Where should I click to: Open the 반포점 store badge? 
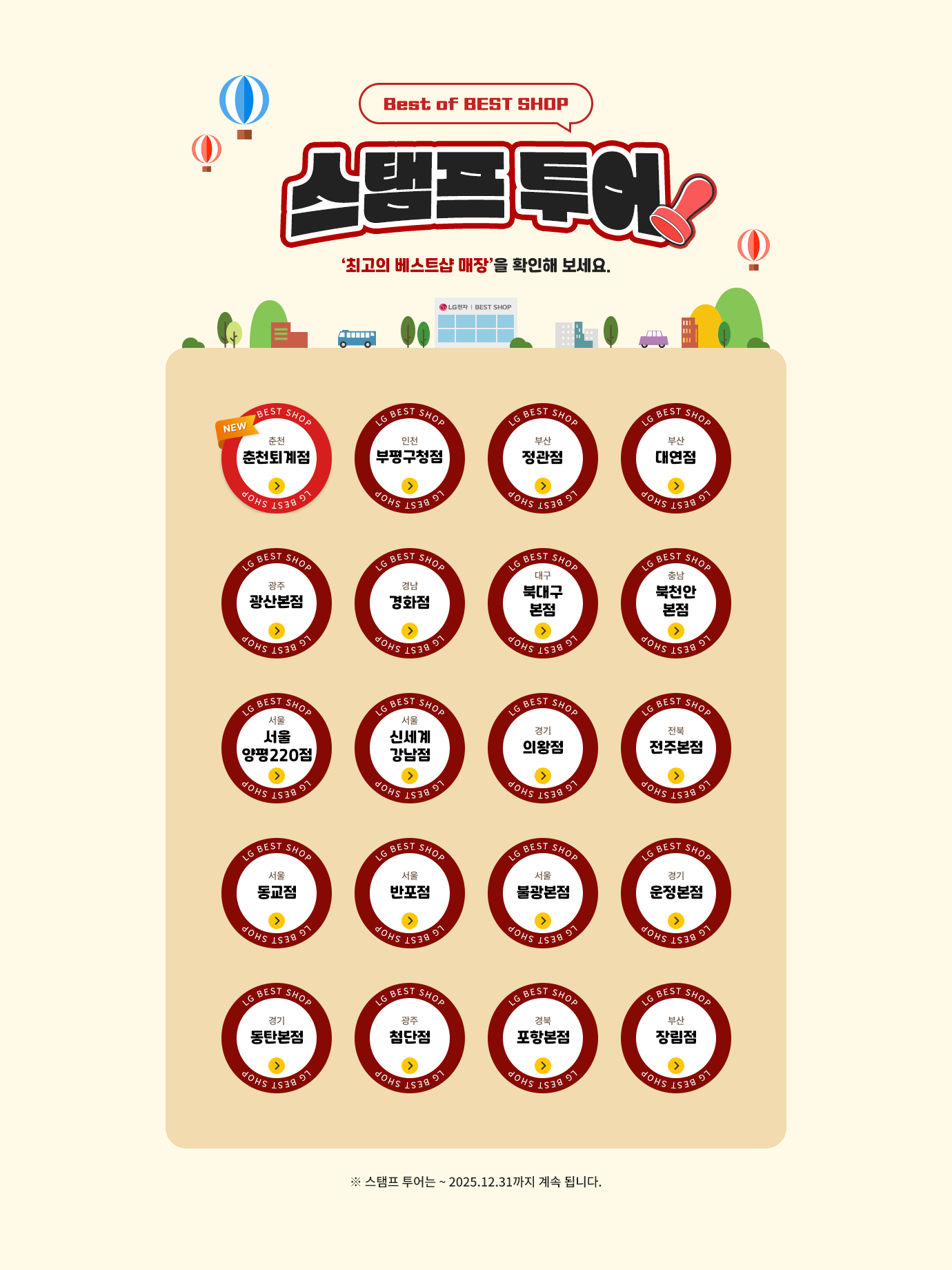(x=410, y=893)
